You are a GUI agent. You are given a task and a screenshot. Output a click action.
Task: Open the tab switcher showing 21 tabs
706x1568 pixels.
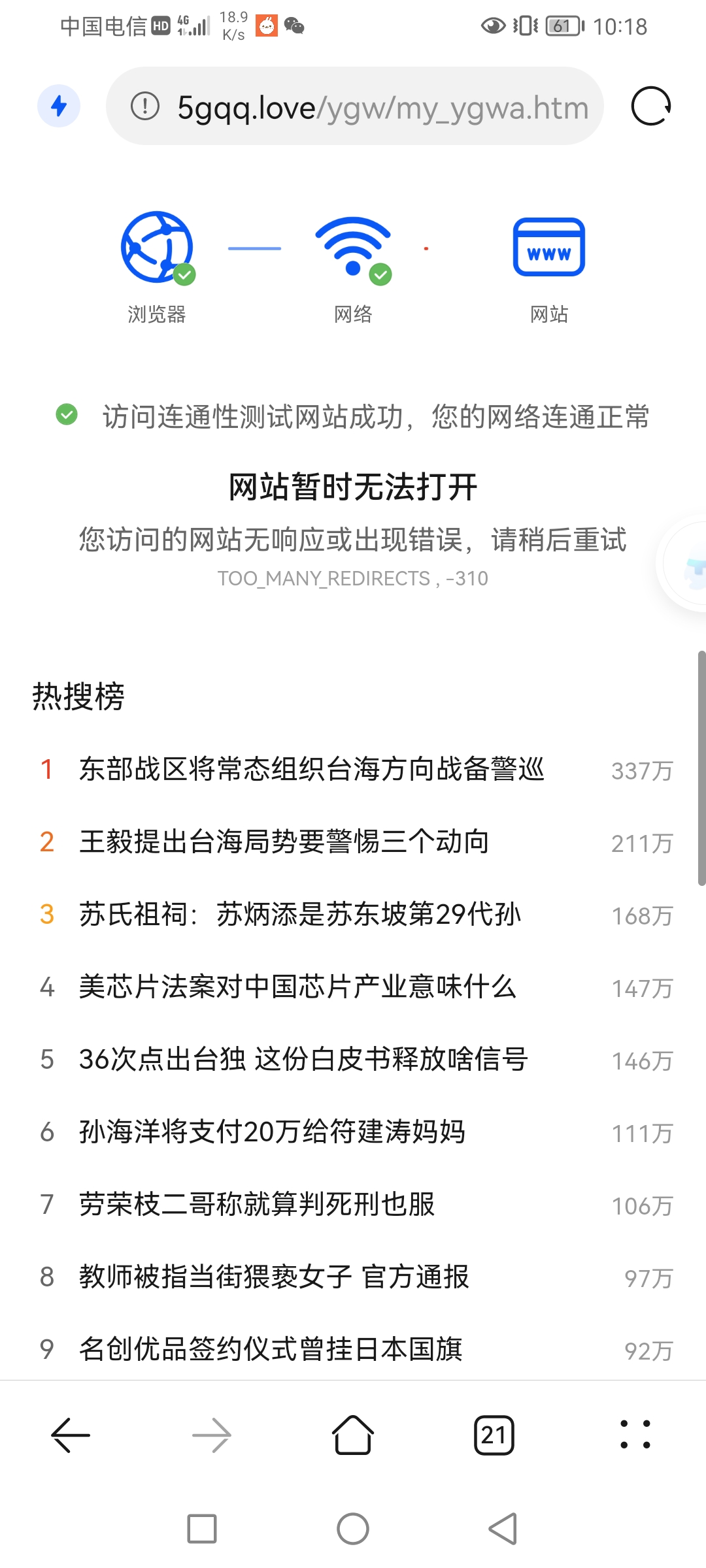click(494, 1435)
